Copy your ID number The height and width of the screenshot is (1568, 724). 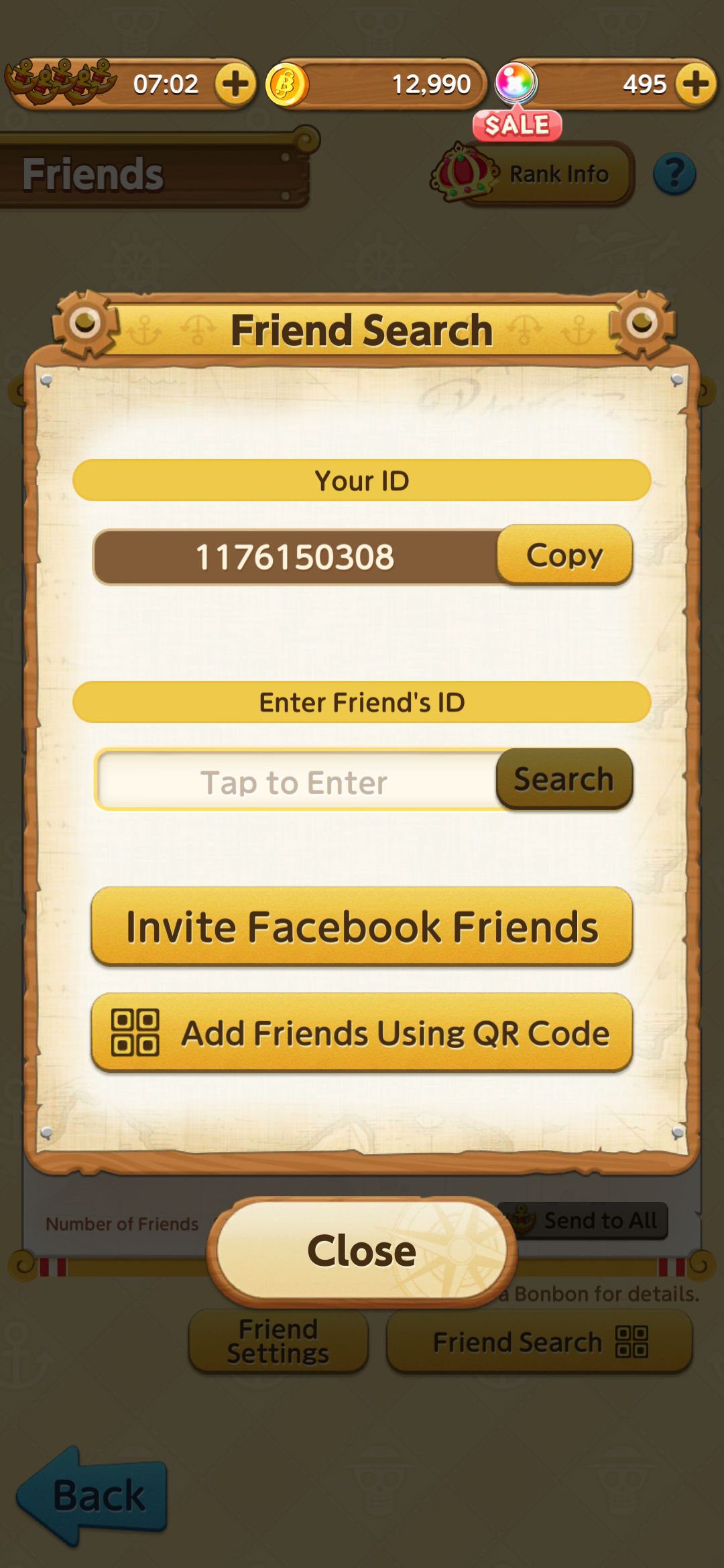(564, 555)
